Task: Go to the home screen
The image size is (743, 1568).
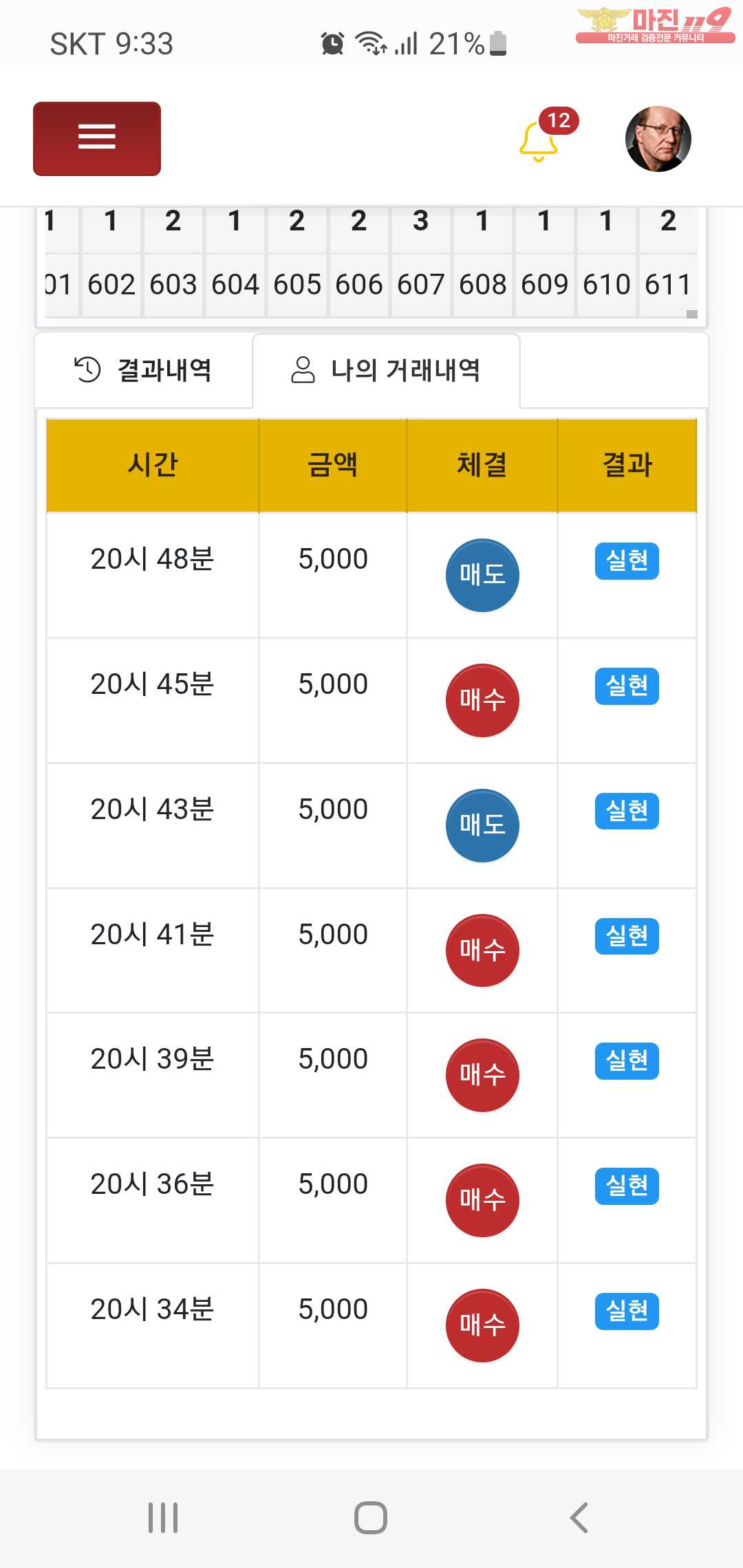Action: (371, 1517)
